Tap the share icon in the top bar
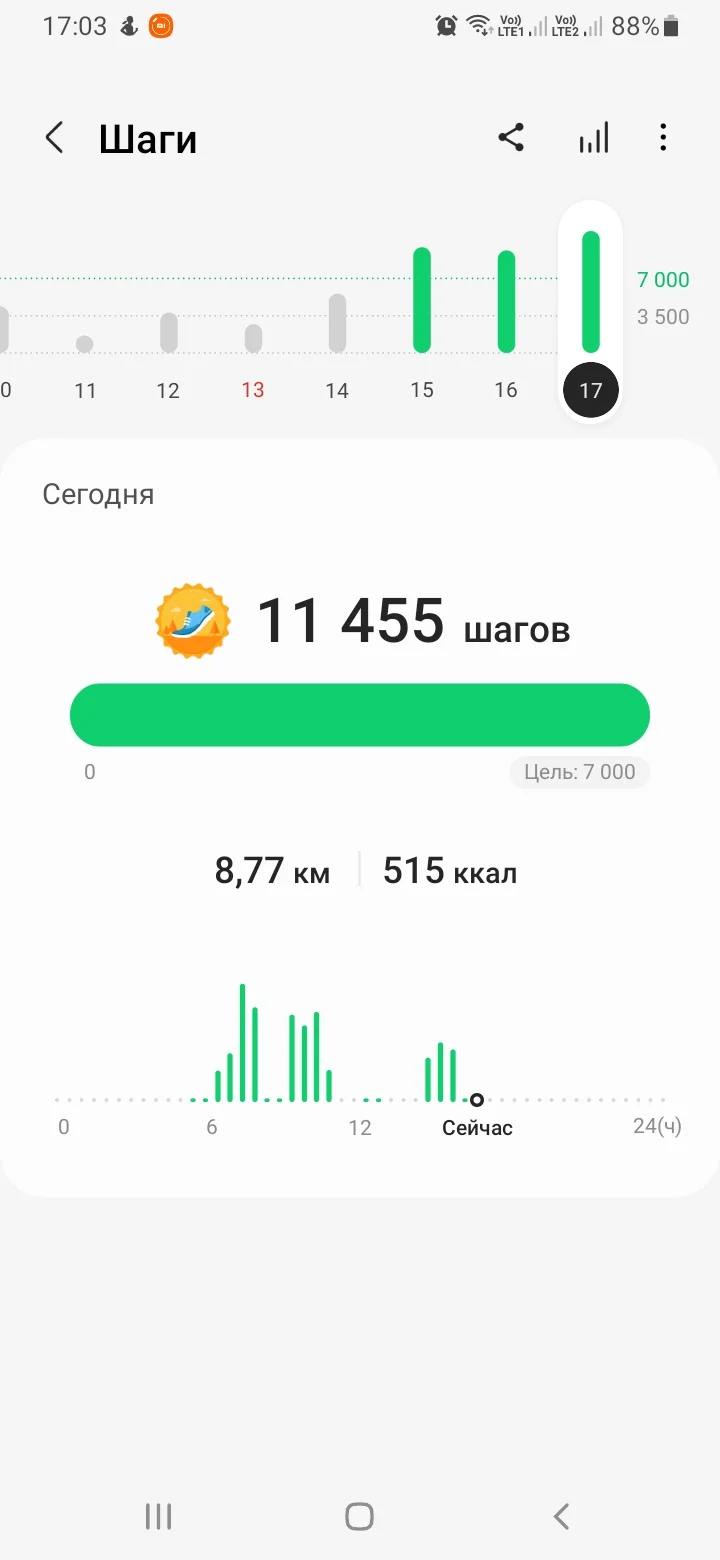The image size is (720, 1560). point(512,137)
